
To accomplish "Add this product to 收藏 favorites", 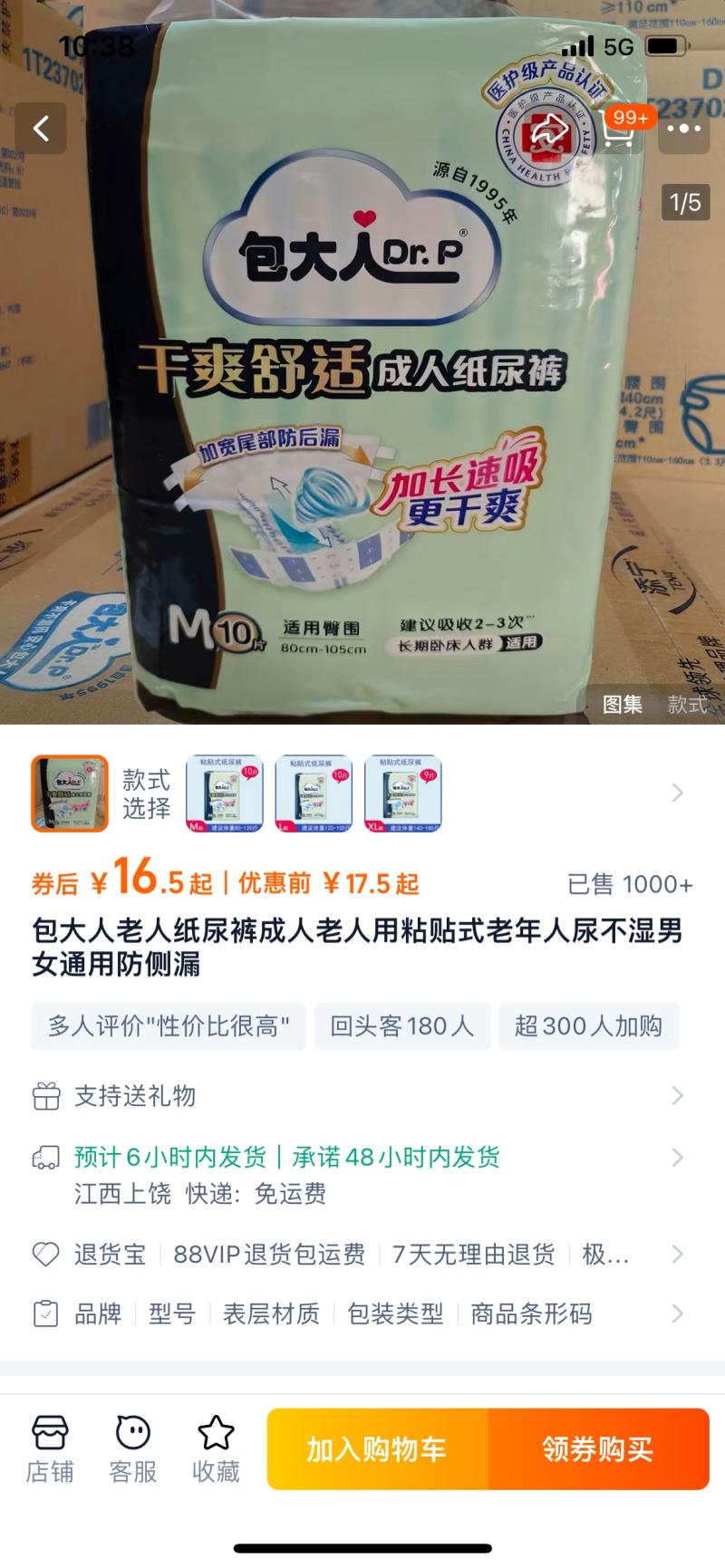I will (216, 1448).
